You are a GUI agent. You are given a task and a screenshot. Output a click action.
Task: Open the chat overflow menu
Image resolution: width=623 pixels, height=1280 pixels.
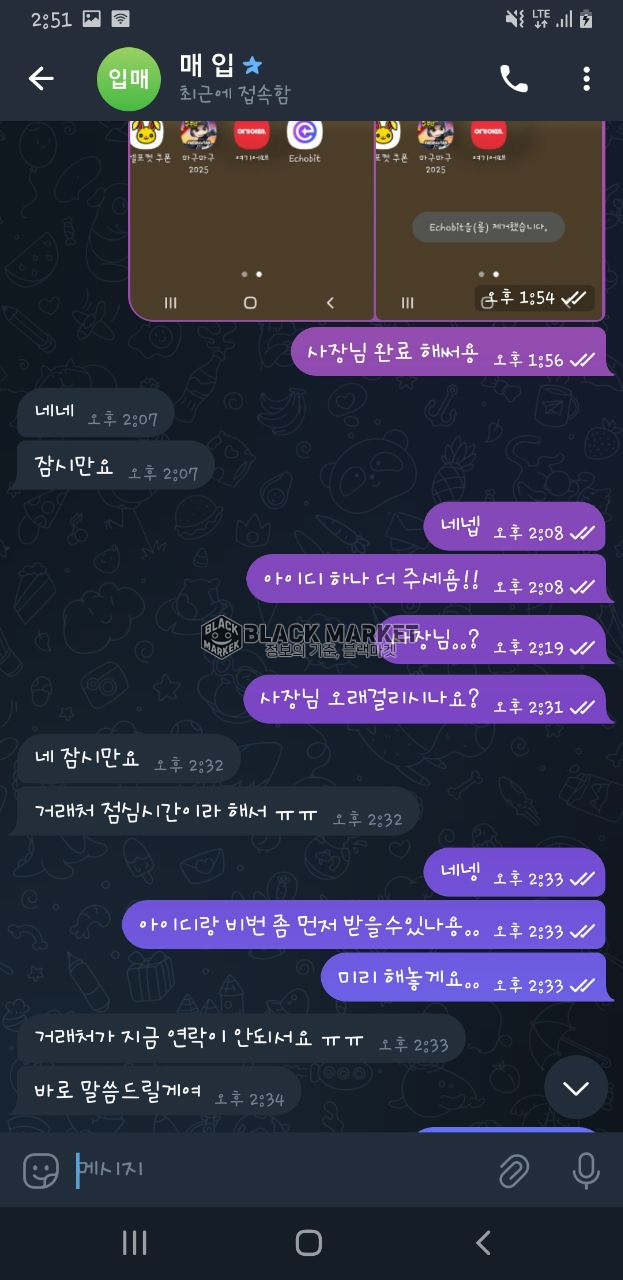click(x=586, y=79)
